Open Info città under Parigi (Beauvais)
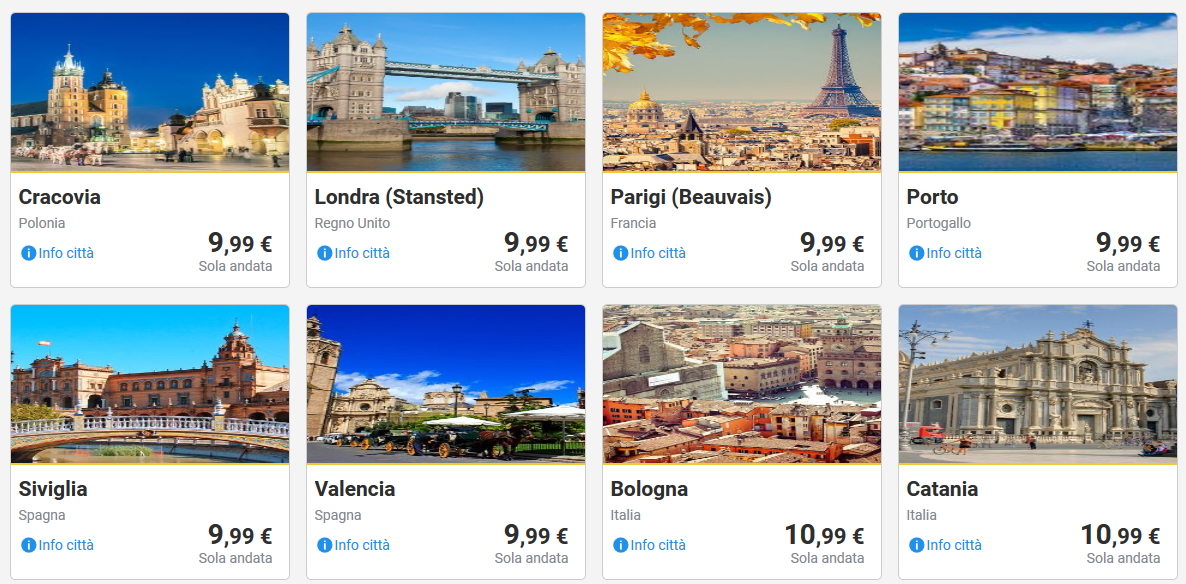 [x=650, y=253]
